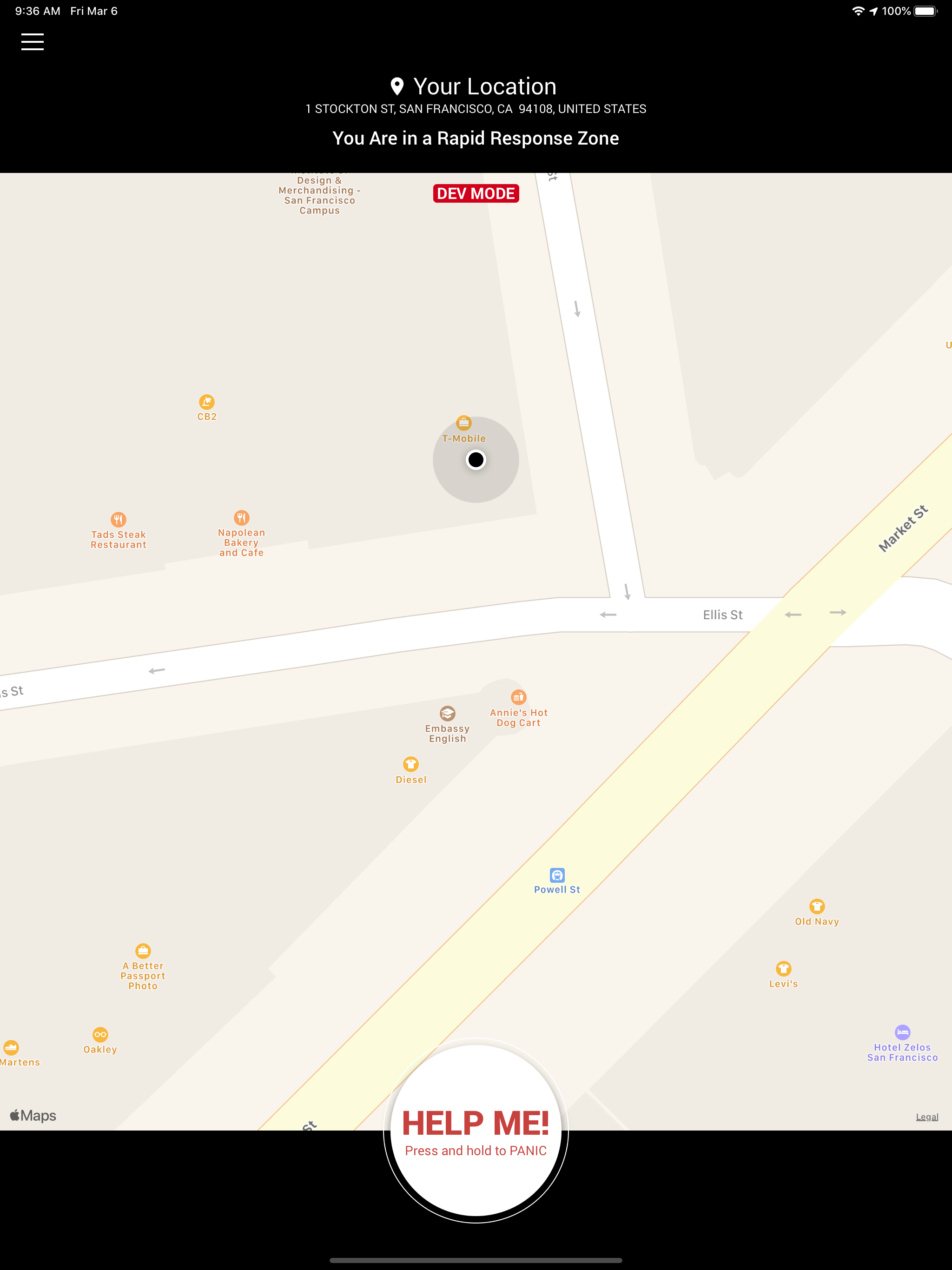
Task: Select the T-Mobile store icon on the map
Action: tap(464, 423)
